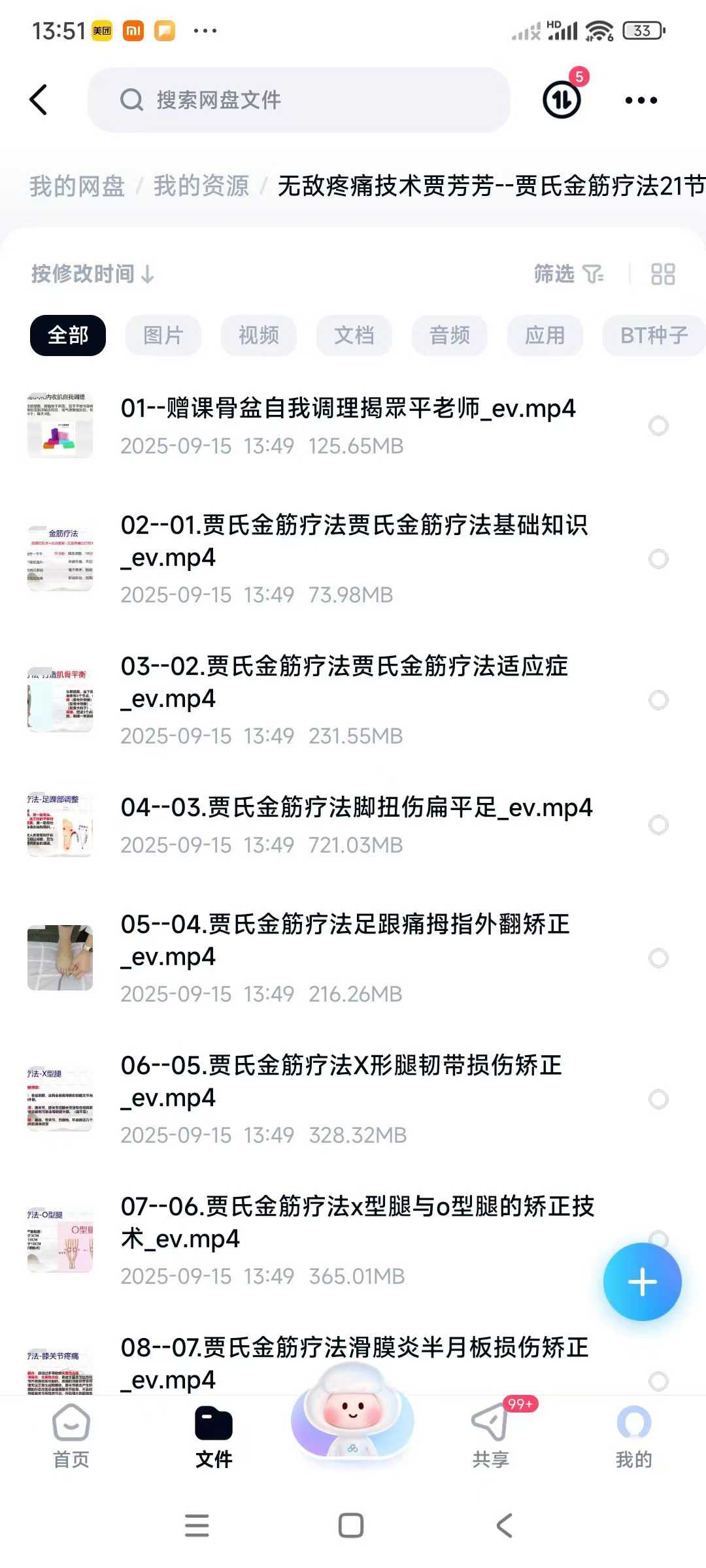
Task: Open the 筛选 filter options
Action: point(568,274)
